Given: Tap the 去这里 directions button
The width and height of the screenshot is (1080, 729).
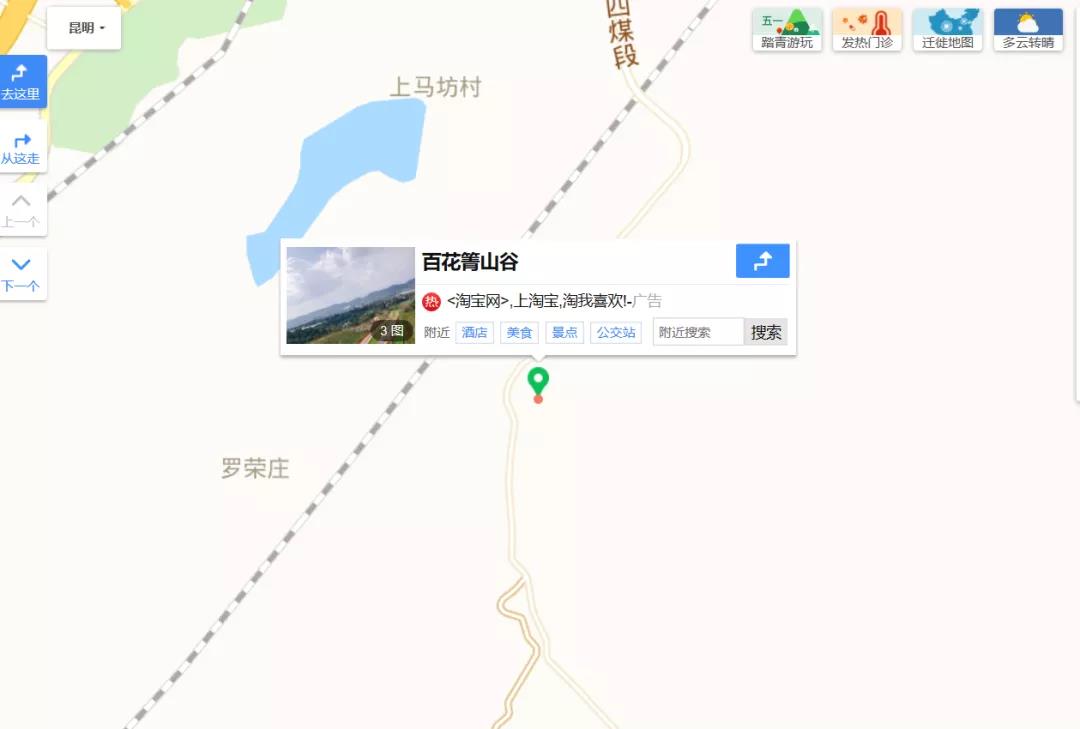Looking at the screenshot, I should tap(22, 81).
